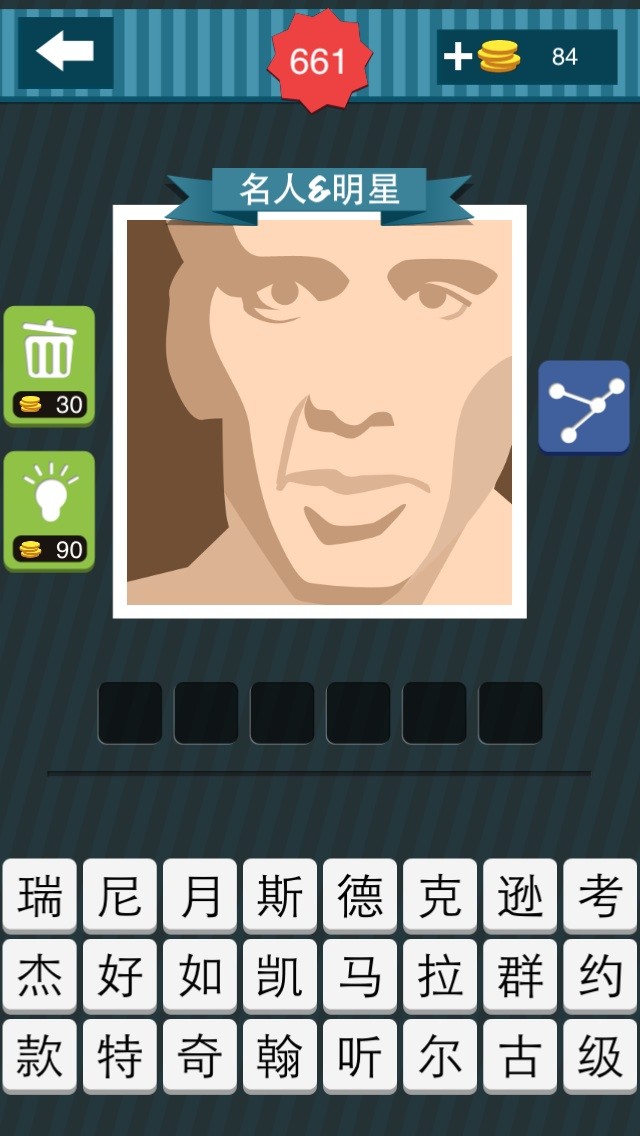Use the lightbulb hint for 90 coins
640x1136 pixels.
(49, 511)
